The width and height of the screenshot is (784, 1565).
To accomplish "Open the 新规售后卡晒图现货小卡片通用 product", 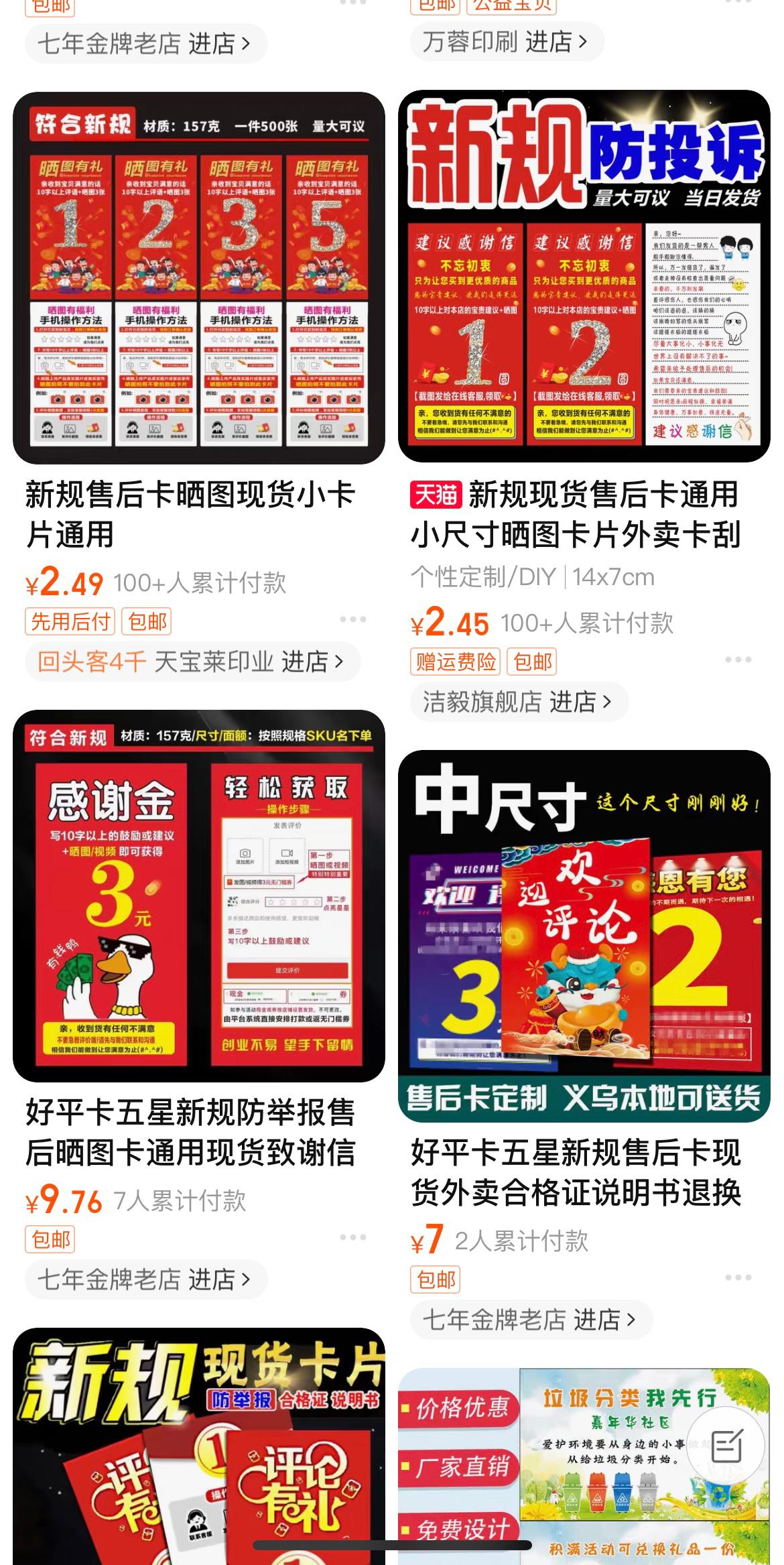I will coord(199,277).
